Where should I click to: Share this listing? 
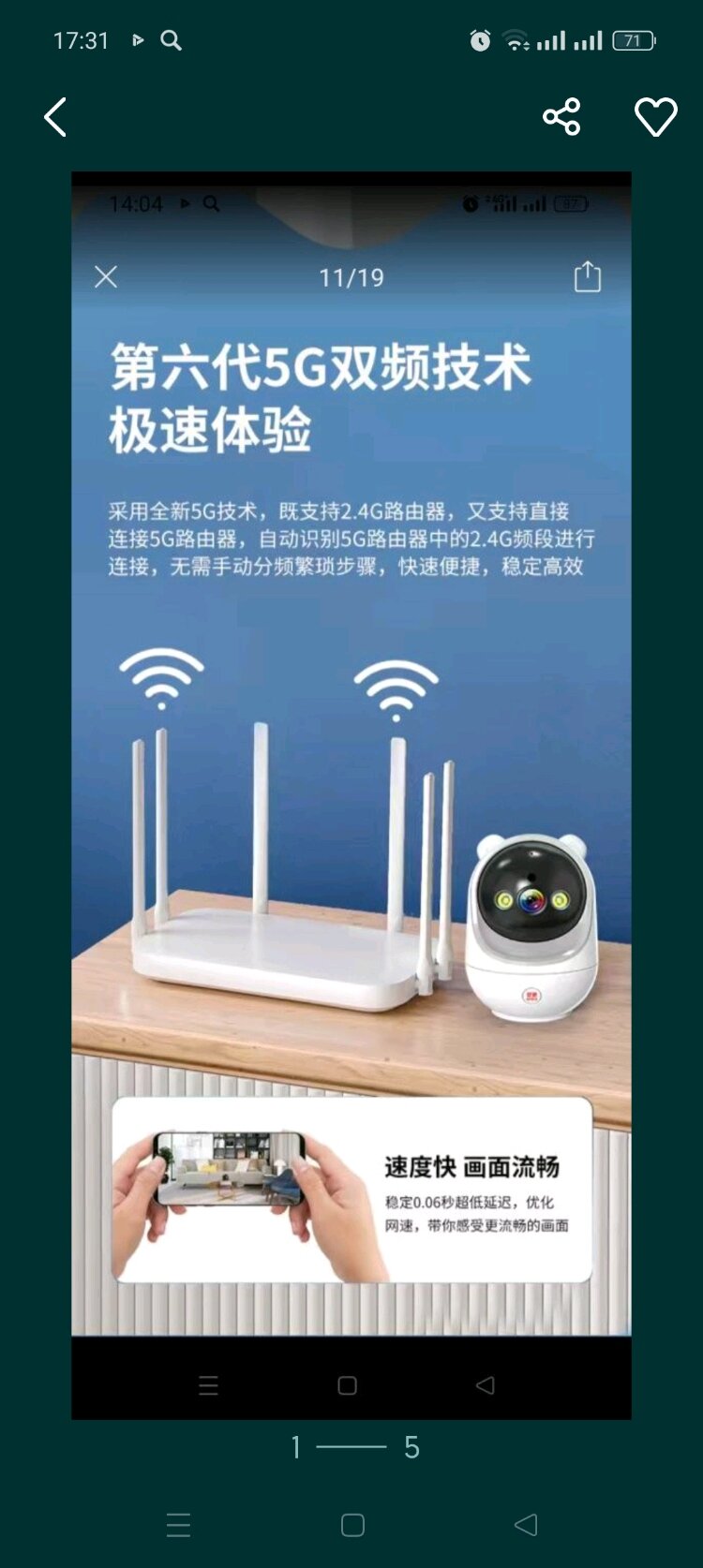561,118
